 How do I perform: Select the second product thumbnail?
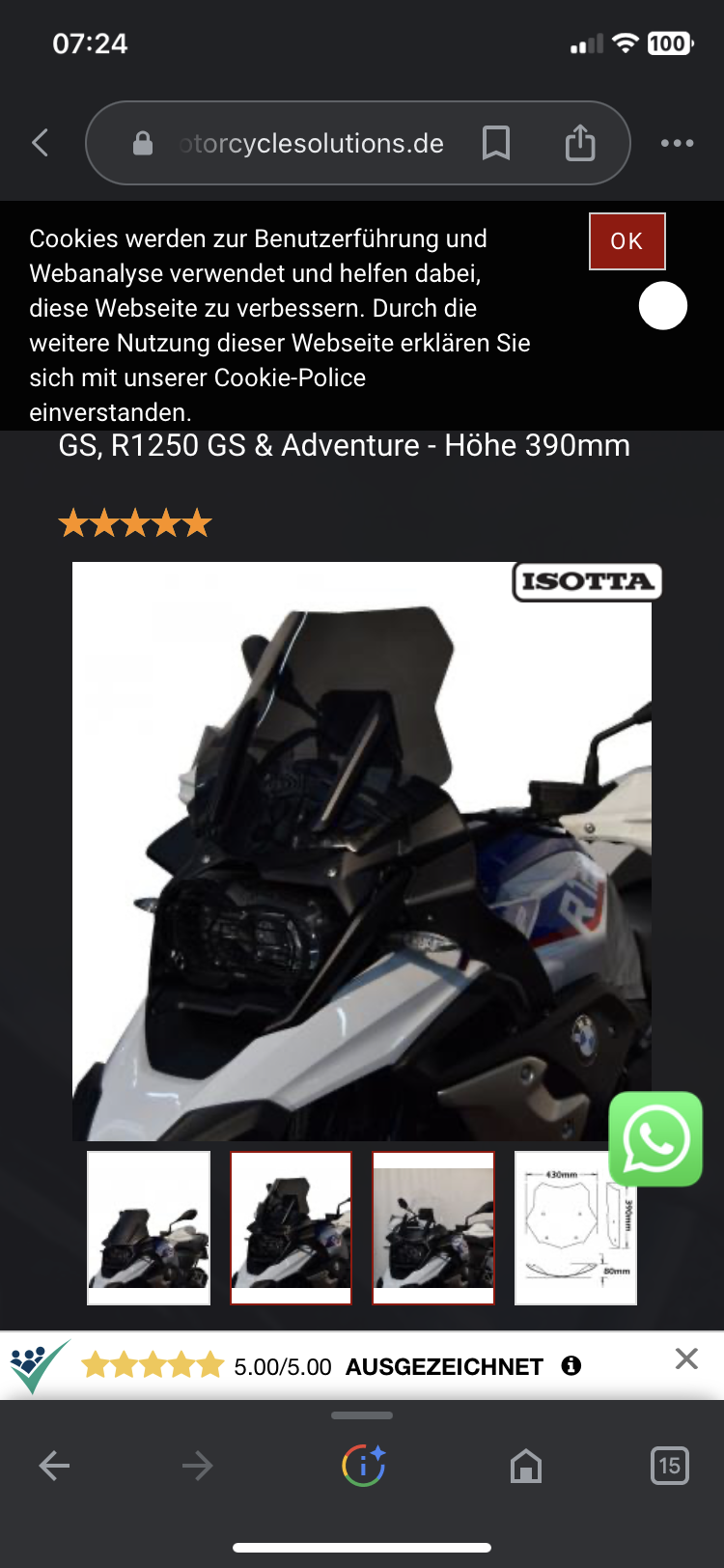[291, 1227]
